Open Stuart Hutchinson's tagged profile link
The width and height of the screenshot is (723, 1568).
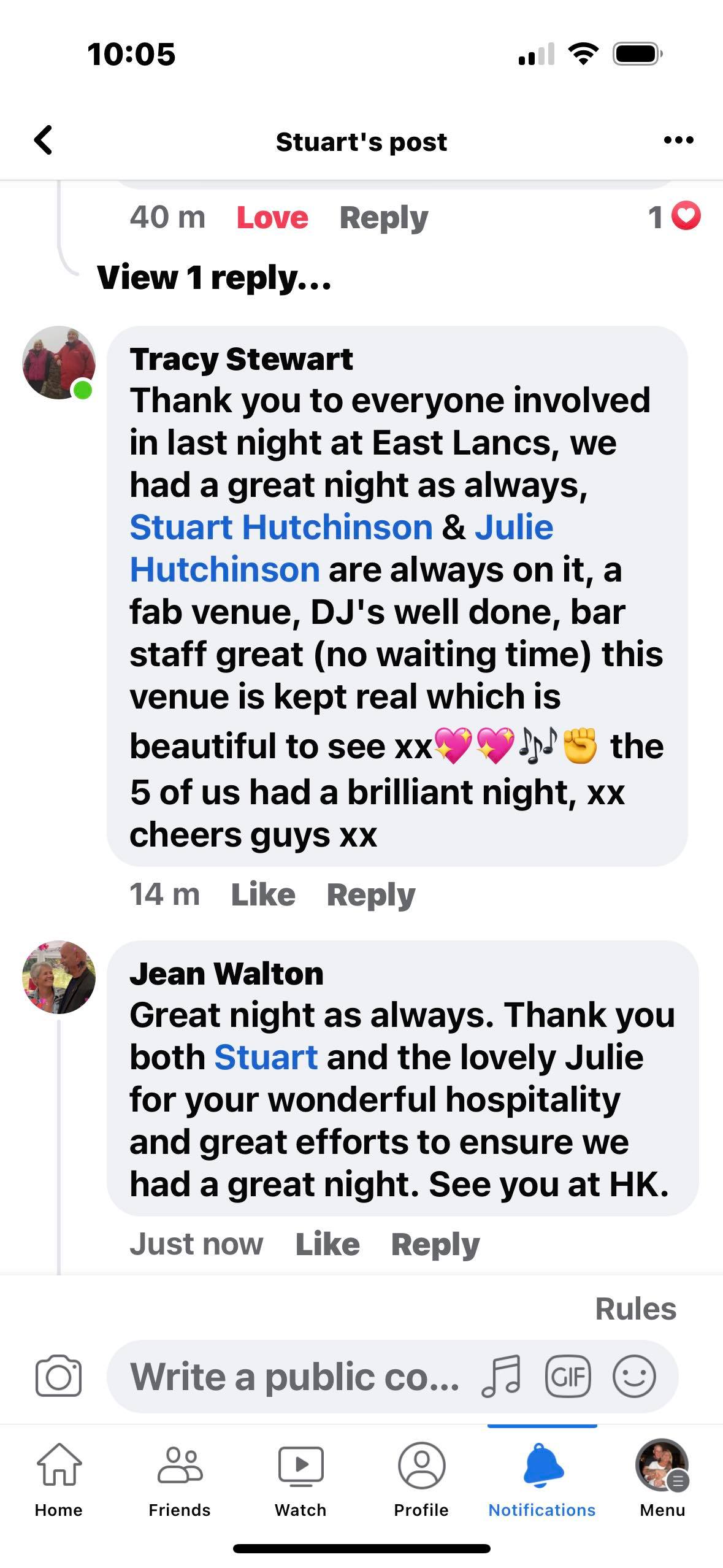pyautogui.click(x=281, y=527)
